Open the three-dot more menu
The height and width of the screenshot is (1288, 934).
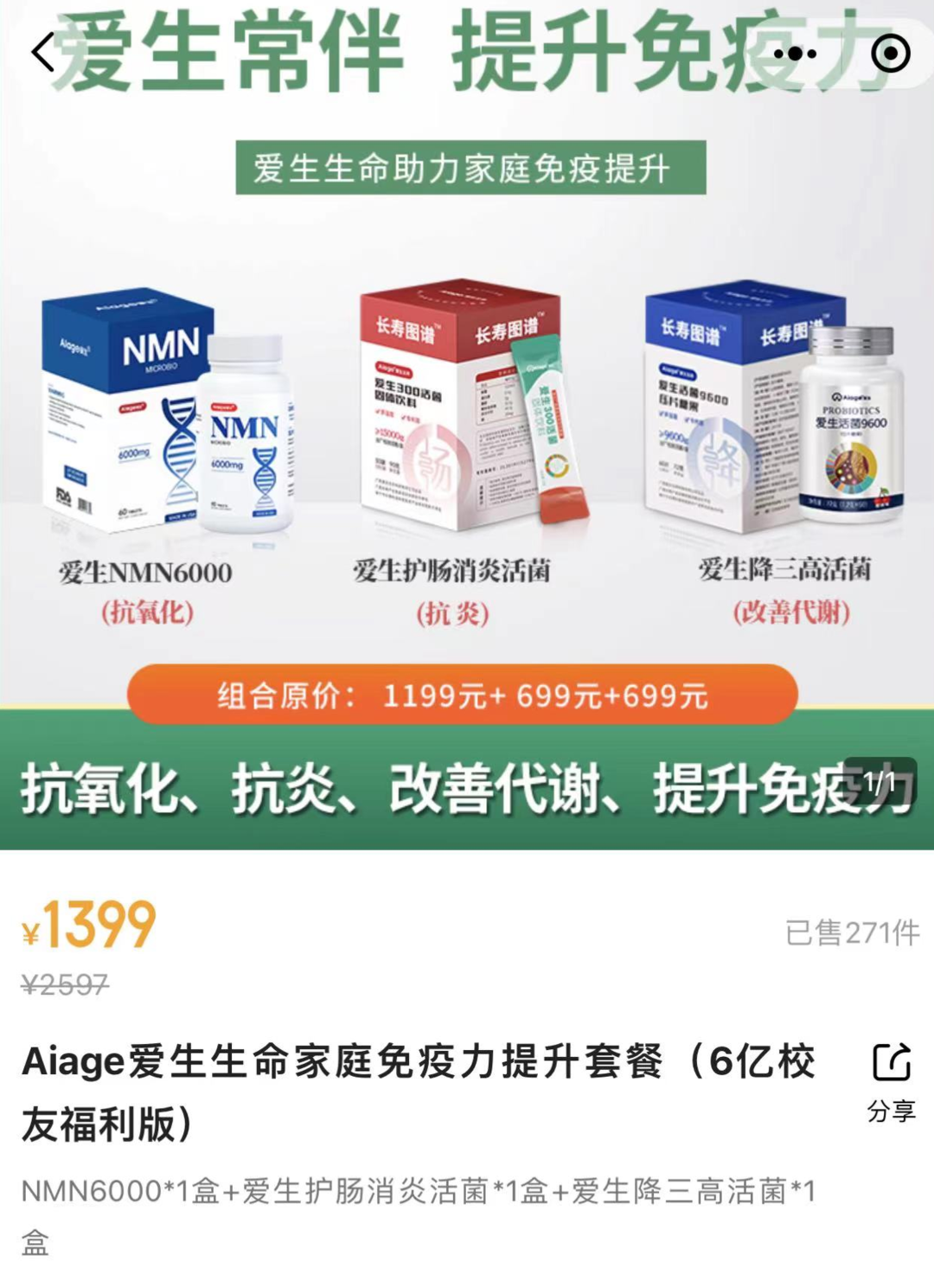coord(795,54)
